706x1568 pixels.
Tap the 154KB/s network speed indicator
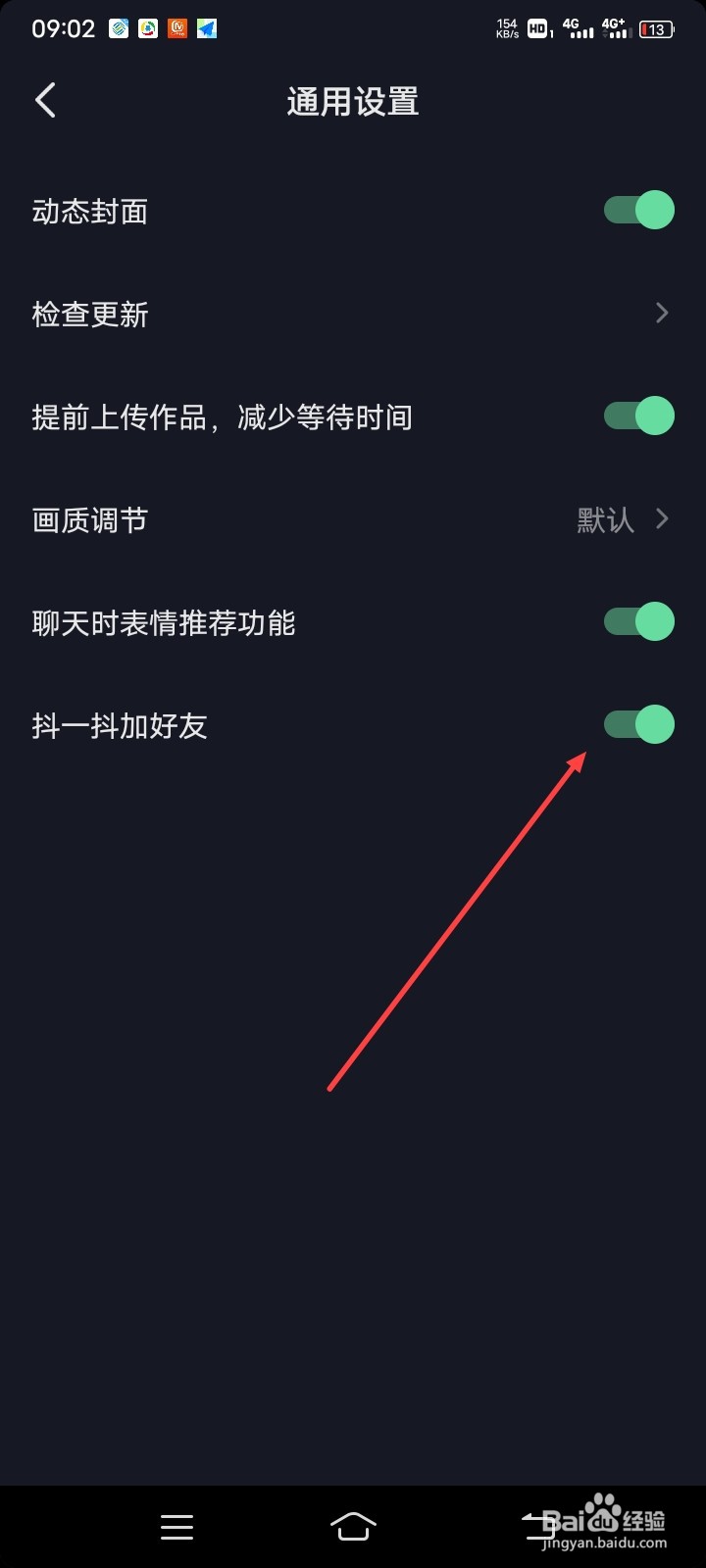point(508,26)
